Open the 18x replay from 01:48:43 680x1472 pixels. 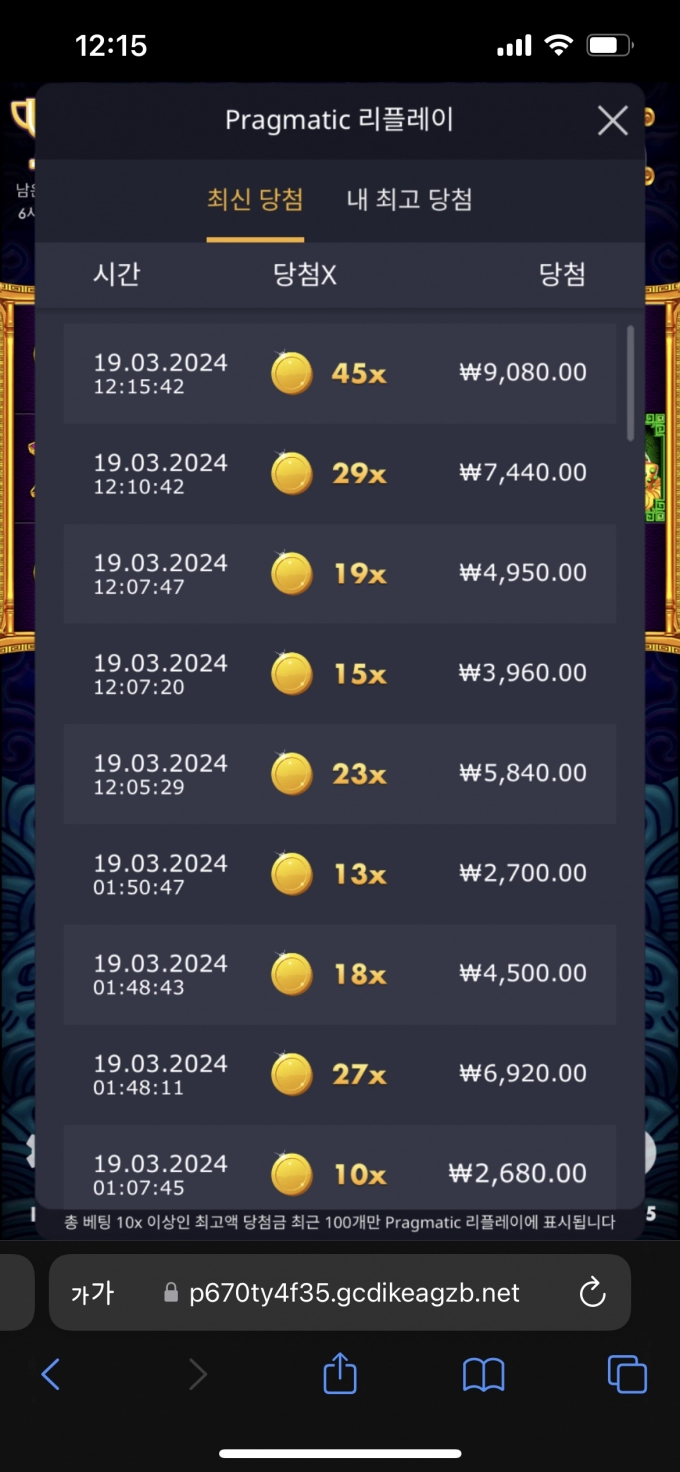click(x=340, y=973)
